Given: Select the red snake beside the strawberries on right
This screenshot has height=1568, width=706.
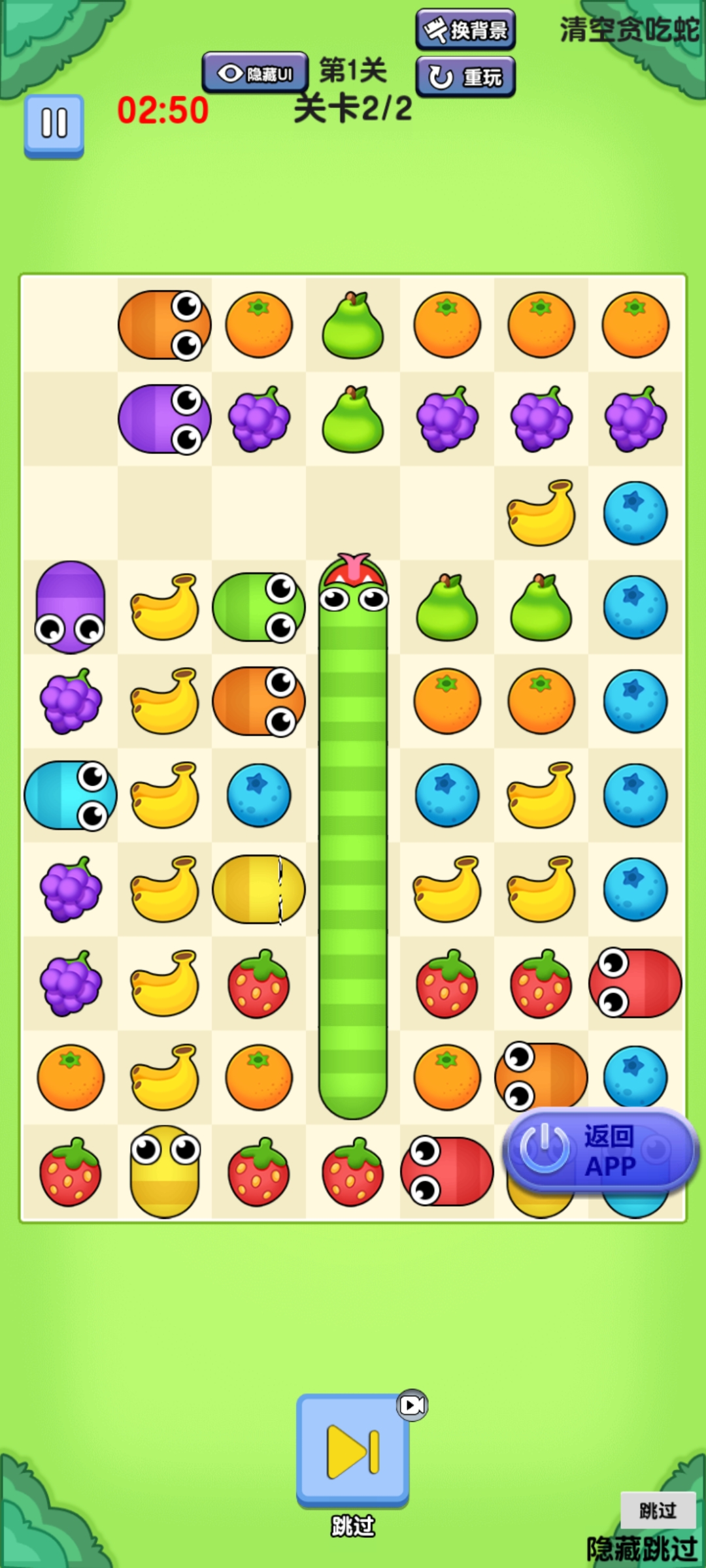Looking at the screenshot, I should pos(635,983).
